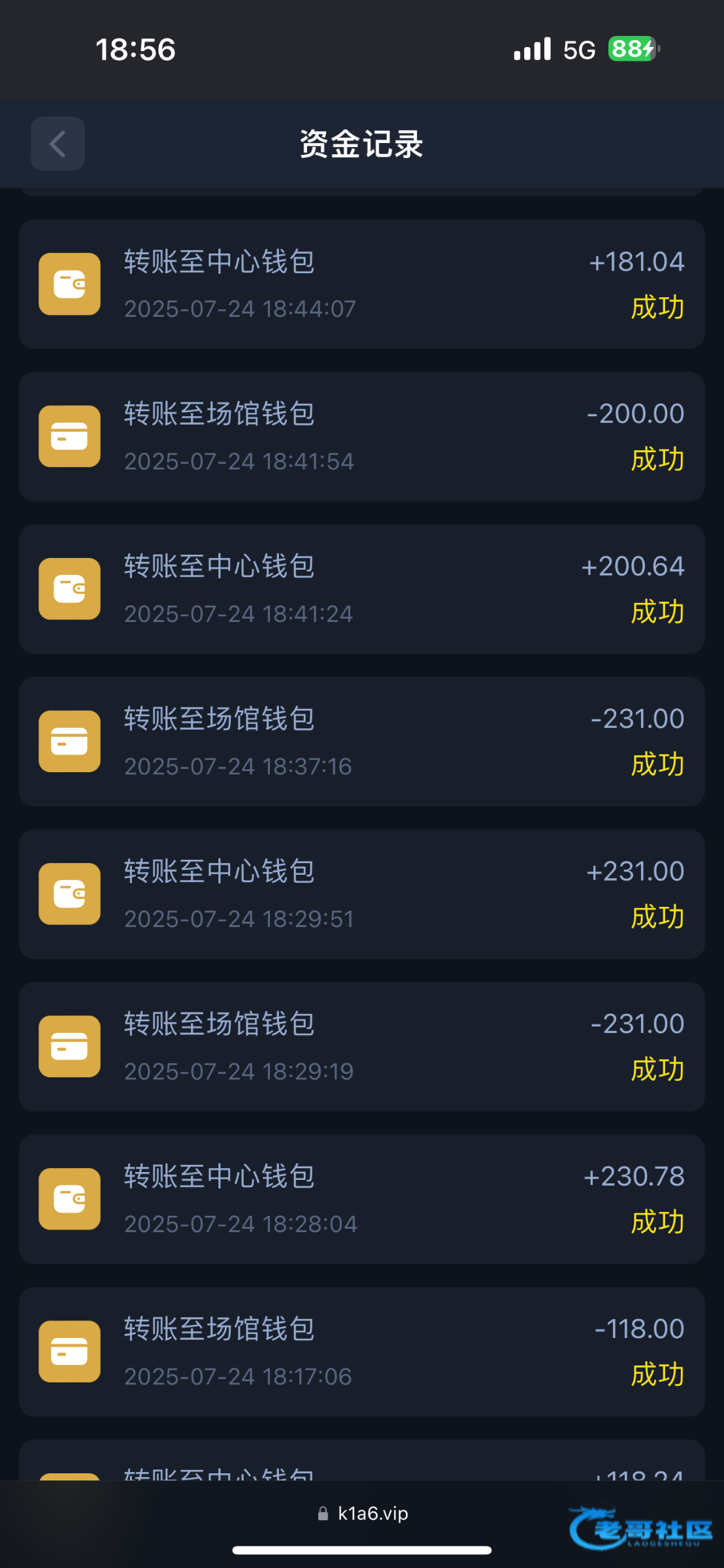Open the -231.00 transfer at 18:37:16
724x1568 pixels.
point(362,742)
